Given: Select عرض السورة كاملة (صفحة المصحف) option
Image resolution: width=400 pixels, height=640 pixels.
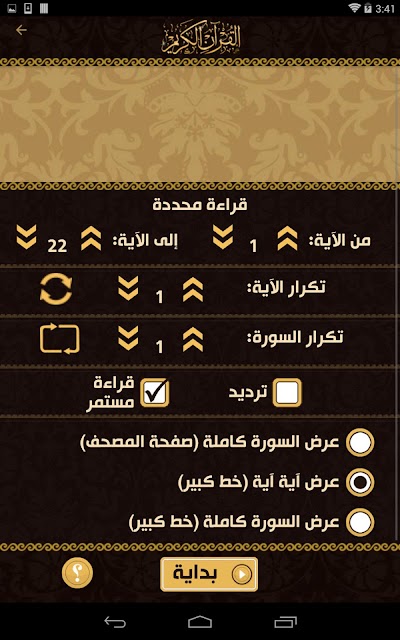Looking at the screenshot, I should [360, 442].
